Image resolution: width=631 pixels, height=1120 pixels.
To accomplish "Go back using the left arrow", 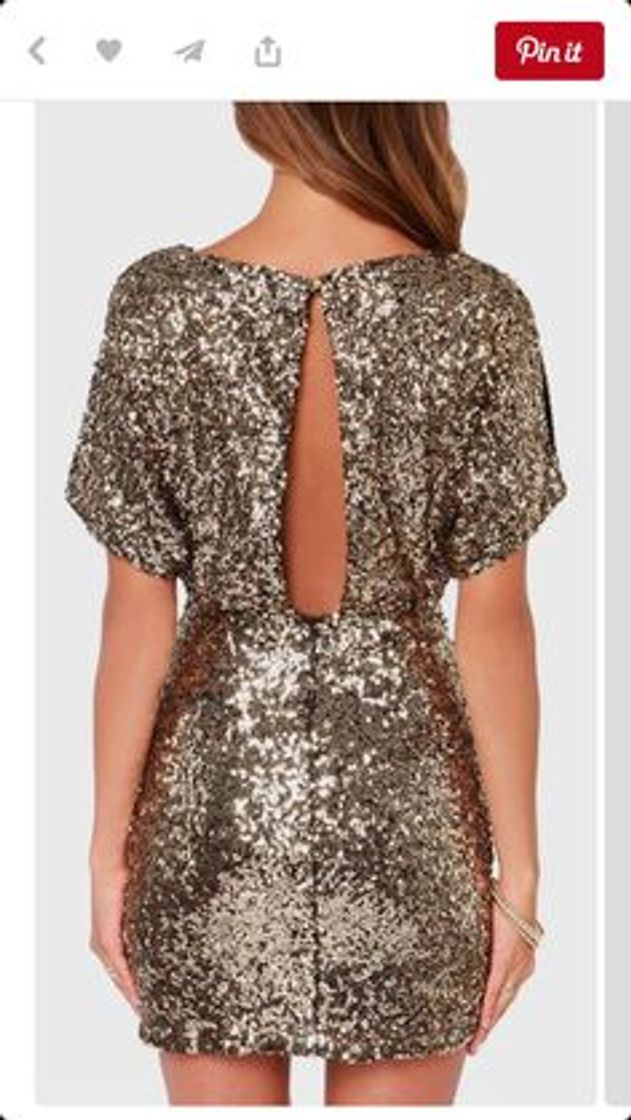I will 37,50.
